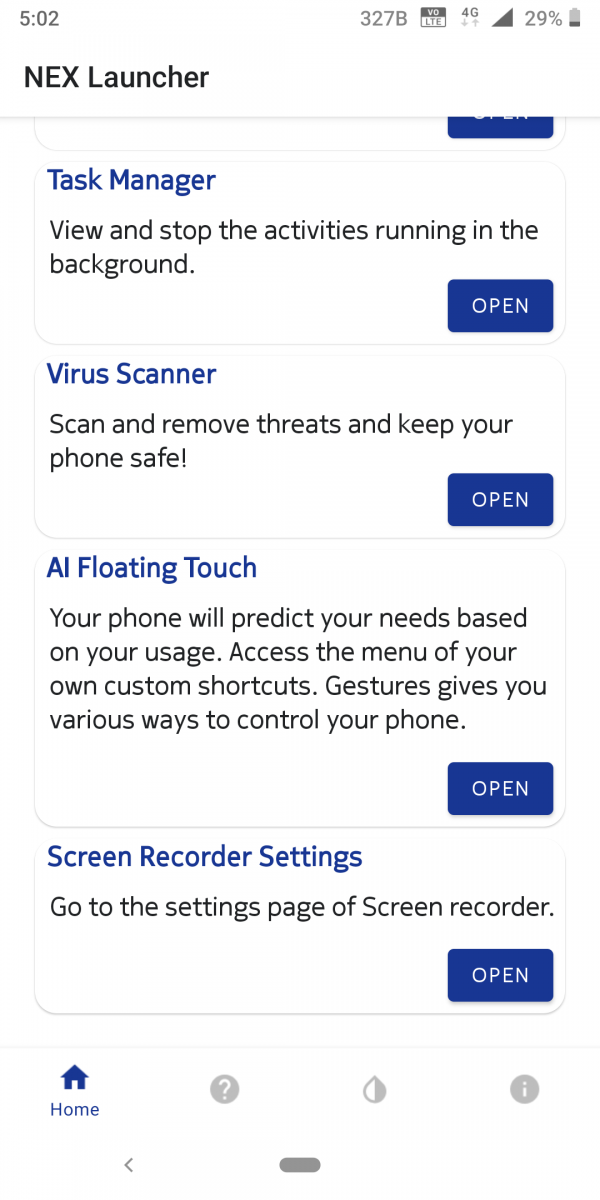Switch to the theme droplet tab

point(375,1089)
